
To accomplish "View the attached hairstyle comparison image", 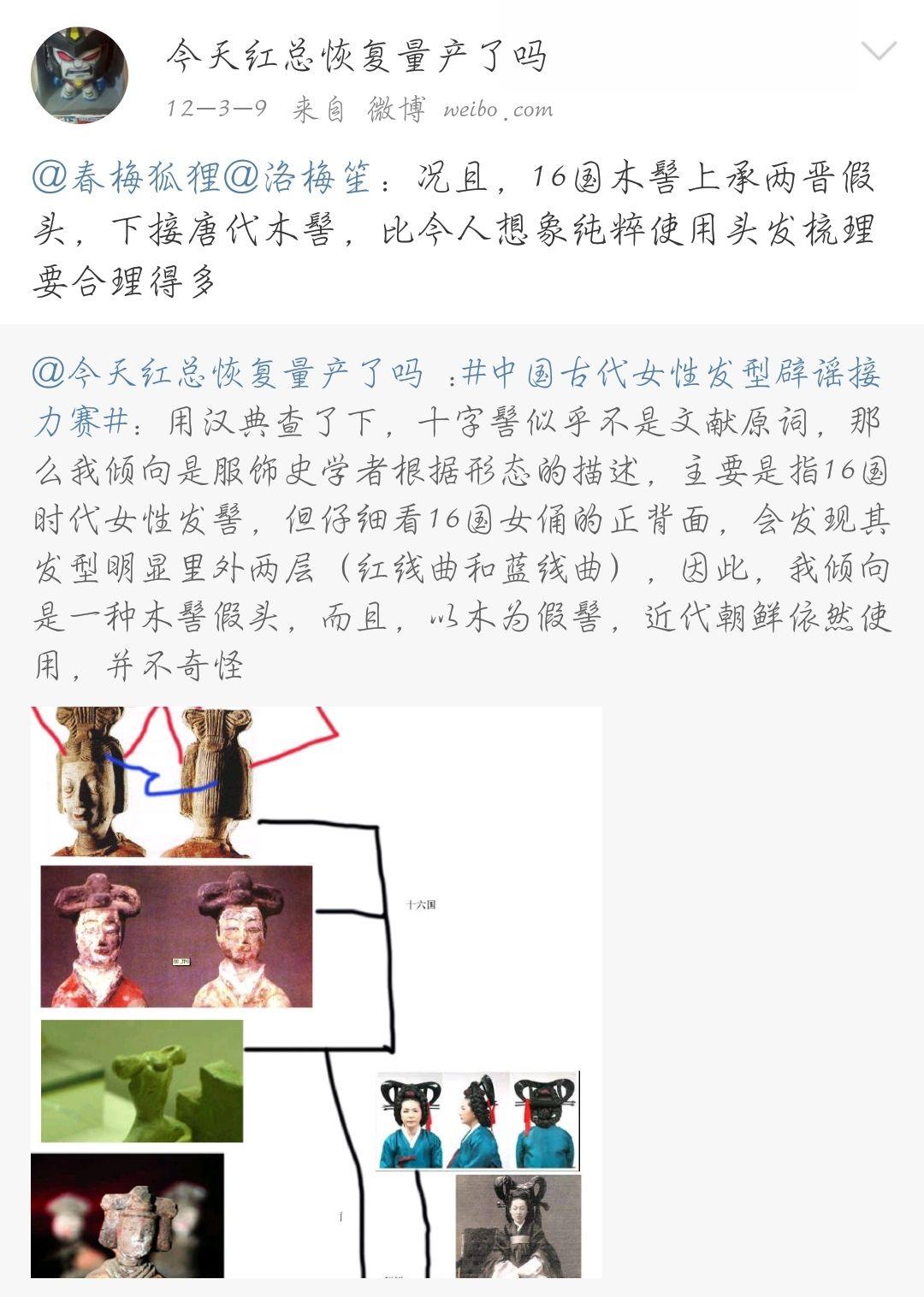I will tap(317, 992).
